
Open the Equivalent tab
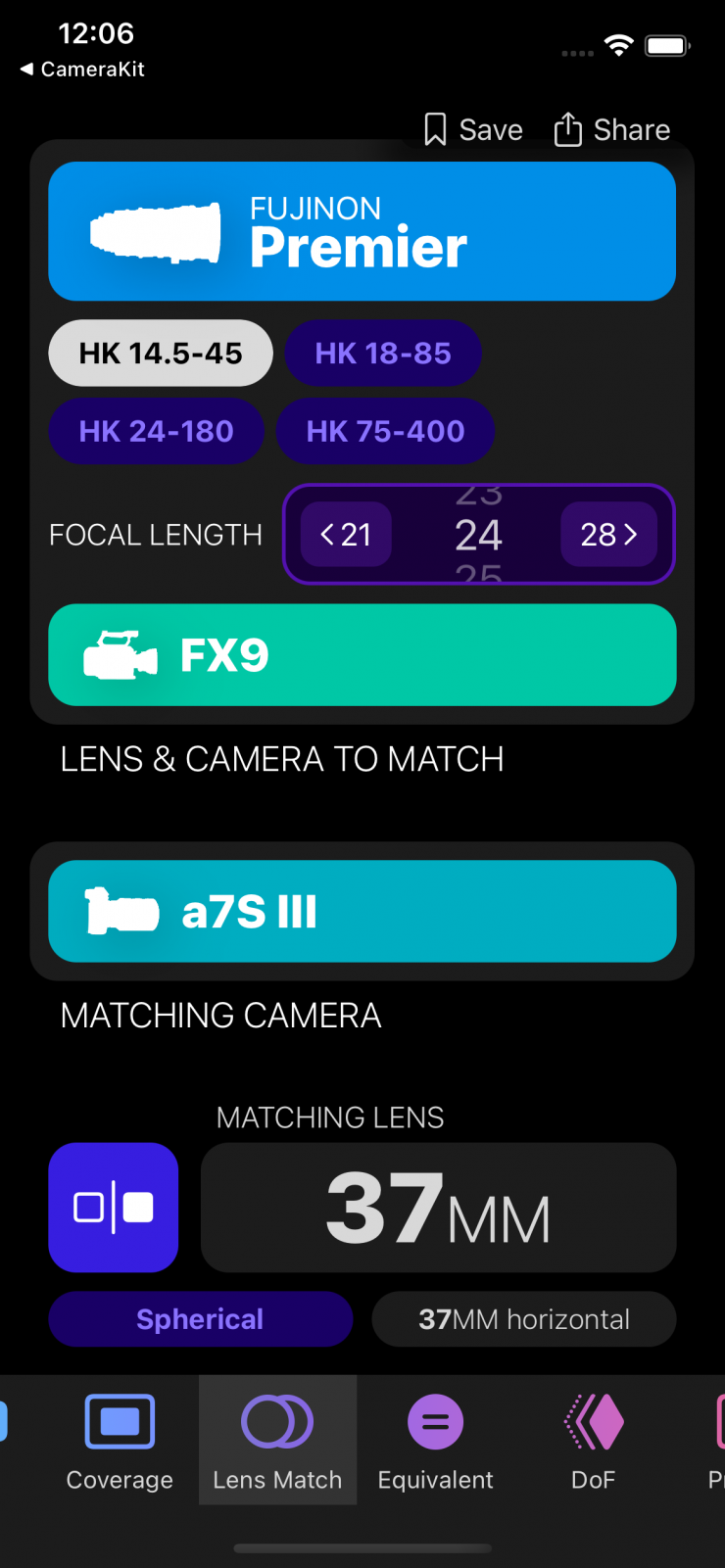click(x=435, y=1442)
